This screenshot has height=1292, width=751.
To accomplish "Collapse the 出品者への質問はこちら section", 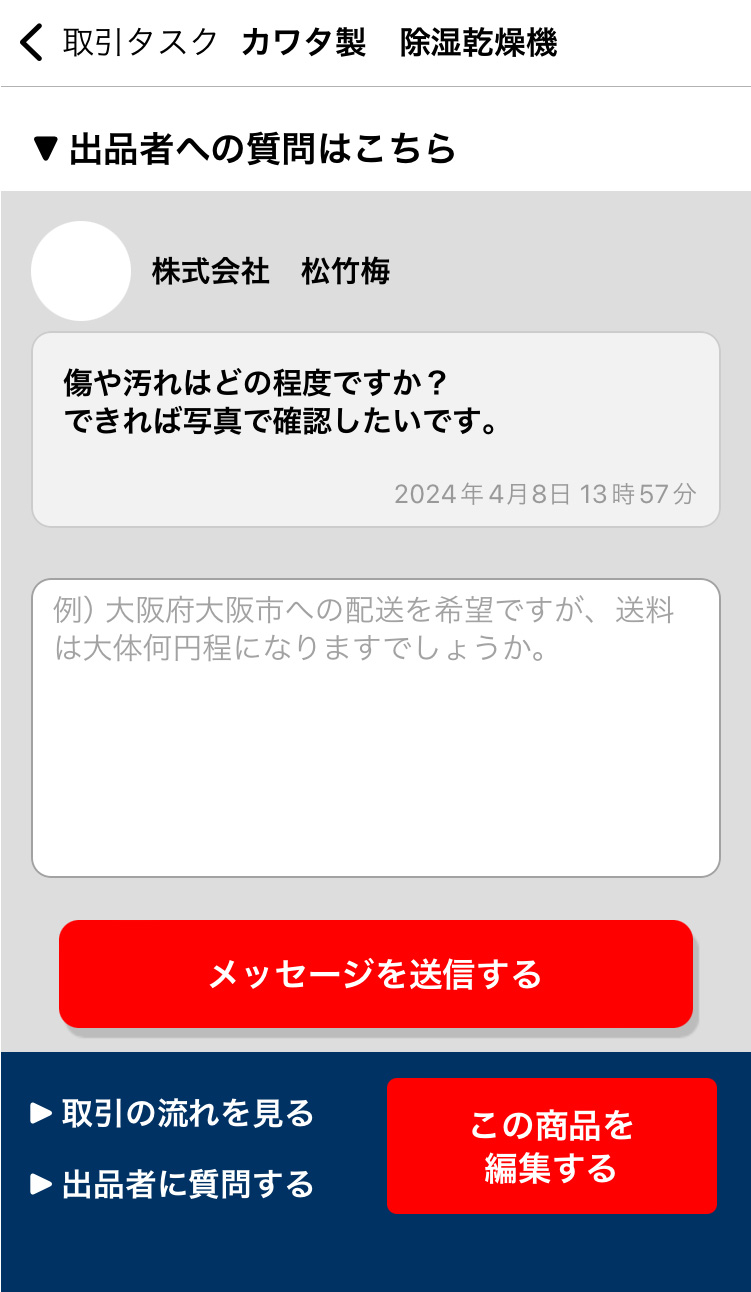I will click(244, 149).
